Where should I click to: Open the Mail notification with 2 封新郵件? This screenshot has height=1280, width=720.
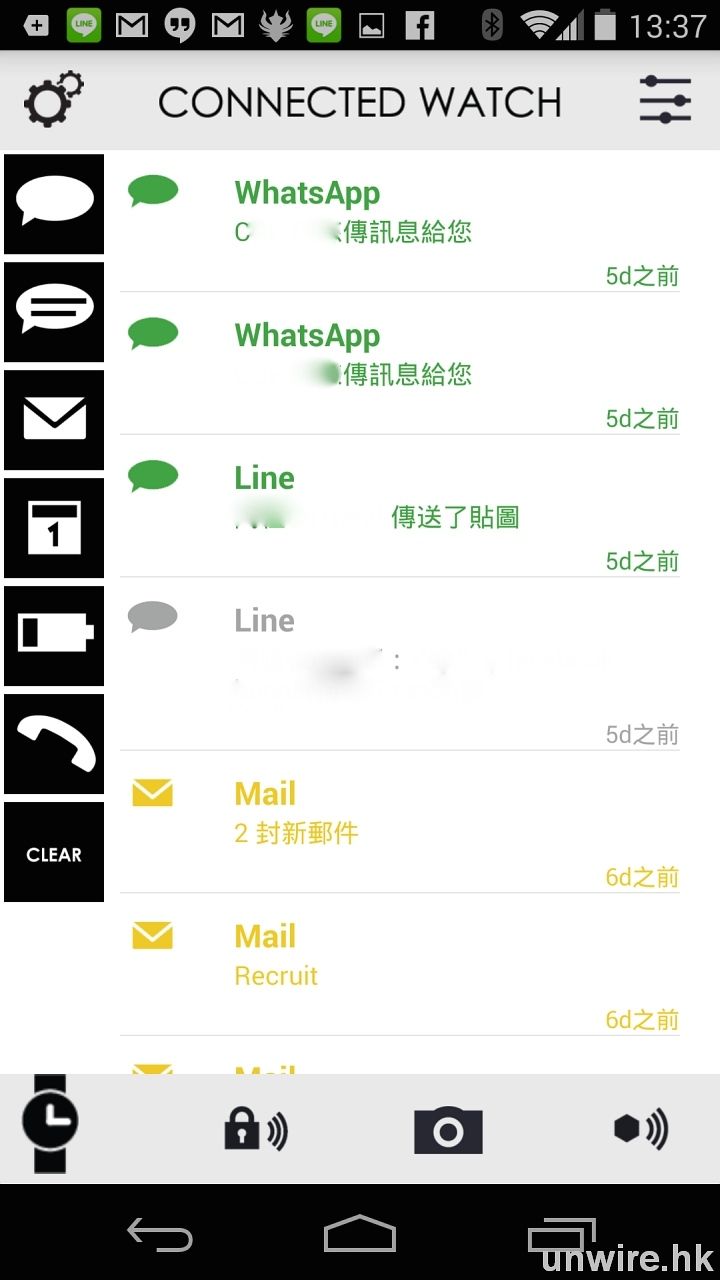click(400, 822)
